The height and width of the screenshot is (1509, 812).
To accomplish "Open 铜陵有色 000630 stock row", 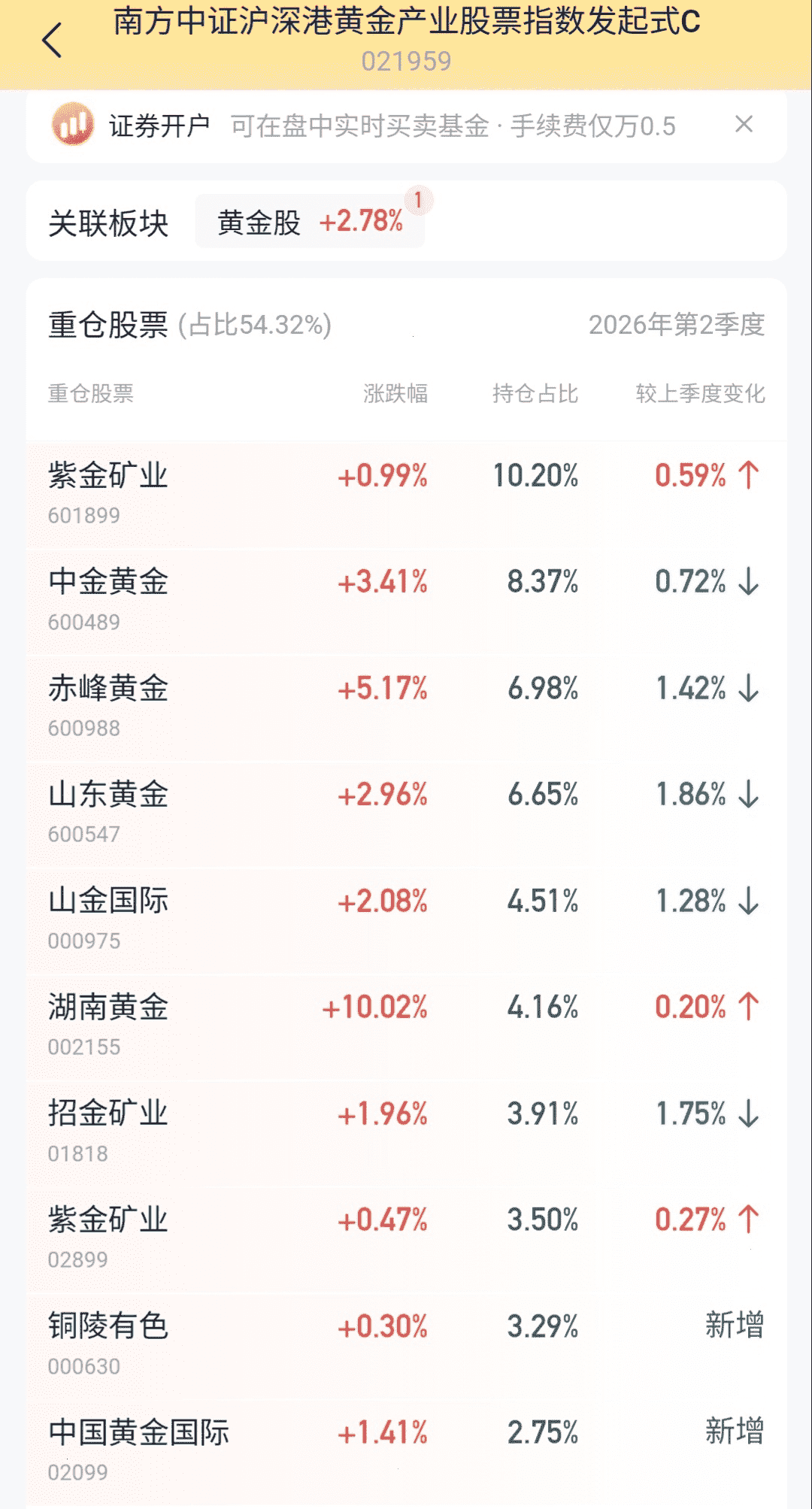I will 406,1345.
